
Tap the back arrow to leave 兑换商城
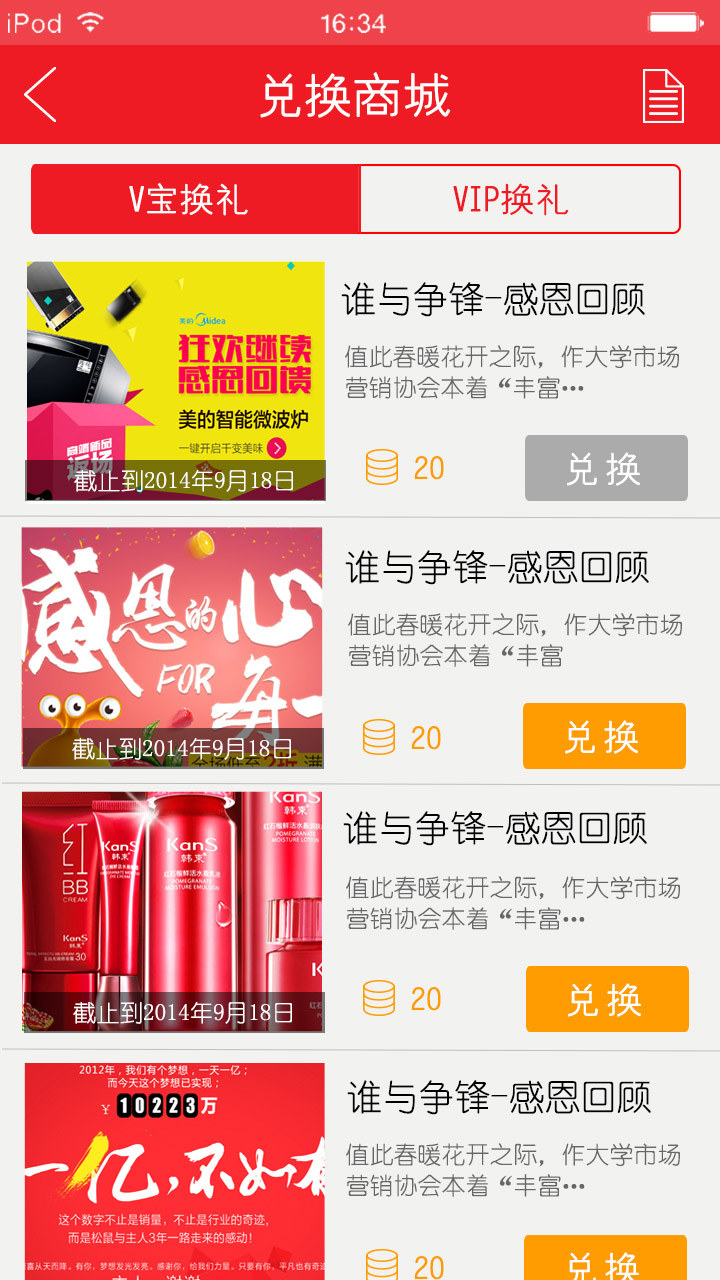pyautogui.click(x=37, y=96)
